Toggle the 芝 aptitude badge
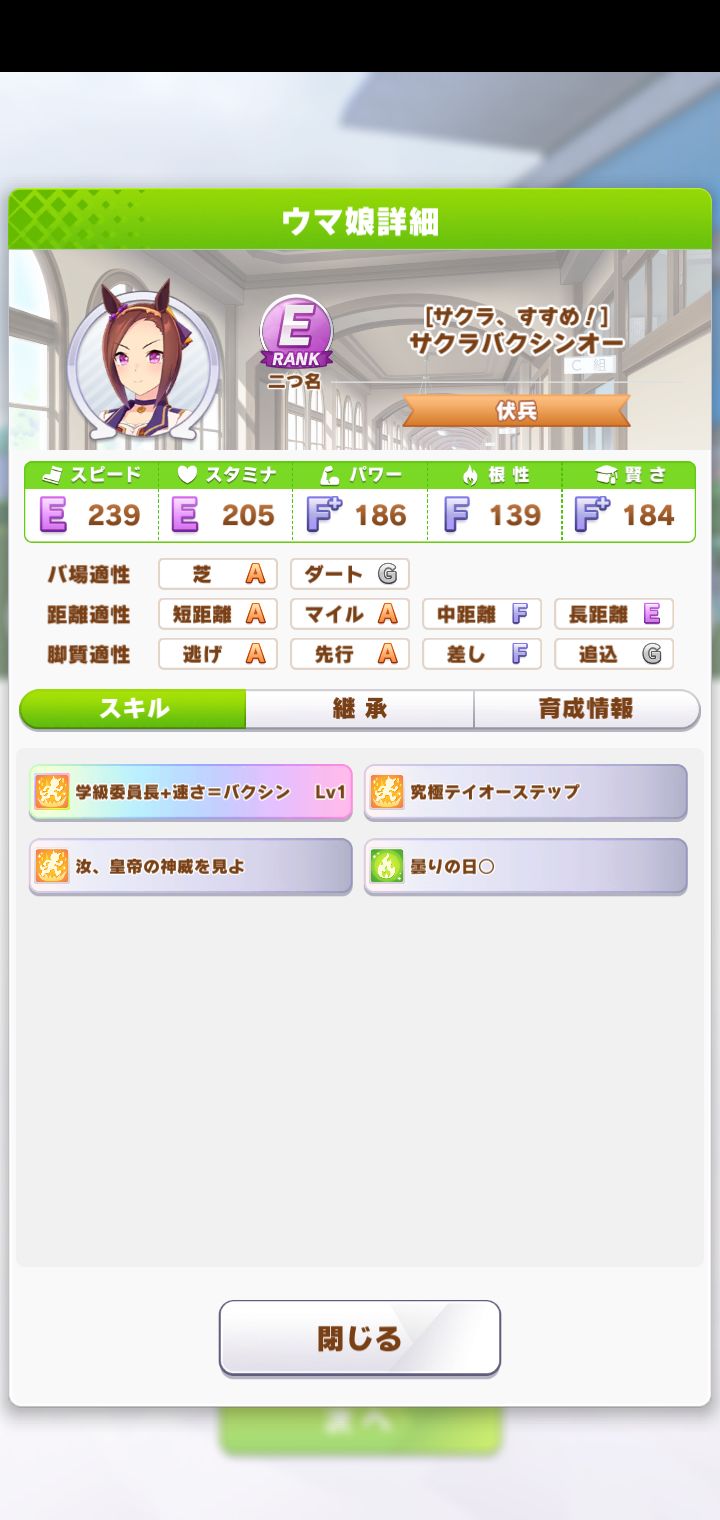This screenshot has height=1520, width=720. [x=217, y=574]
